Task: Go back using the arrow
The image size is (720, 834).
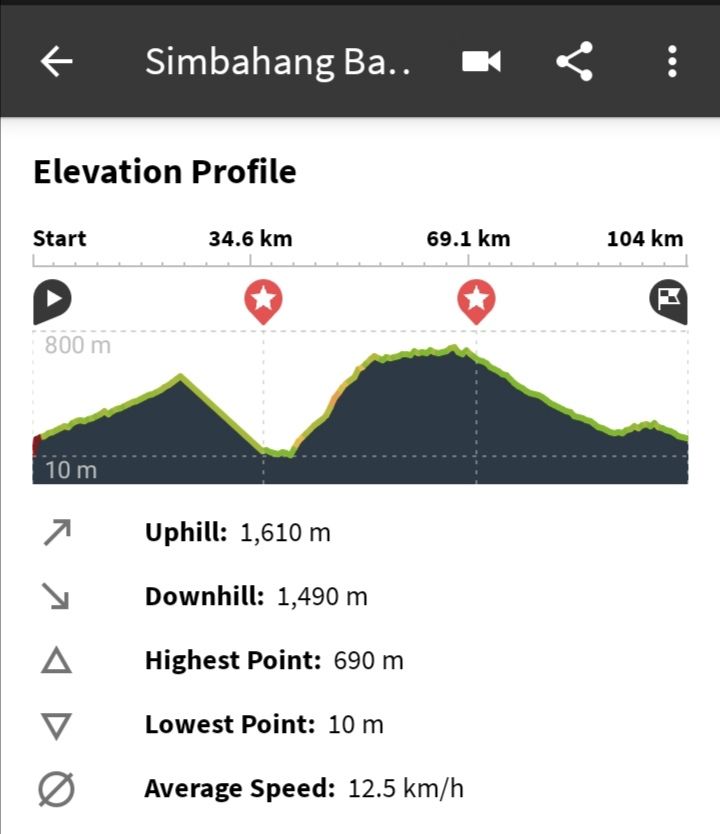Action: [56, 62]
